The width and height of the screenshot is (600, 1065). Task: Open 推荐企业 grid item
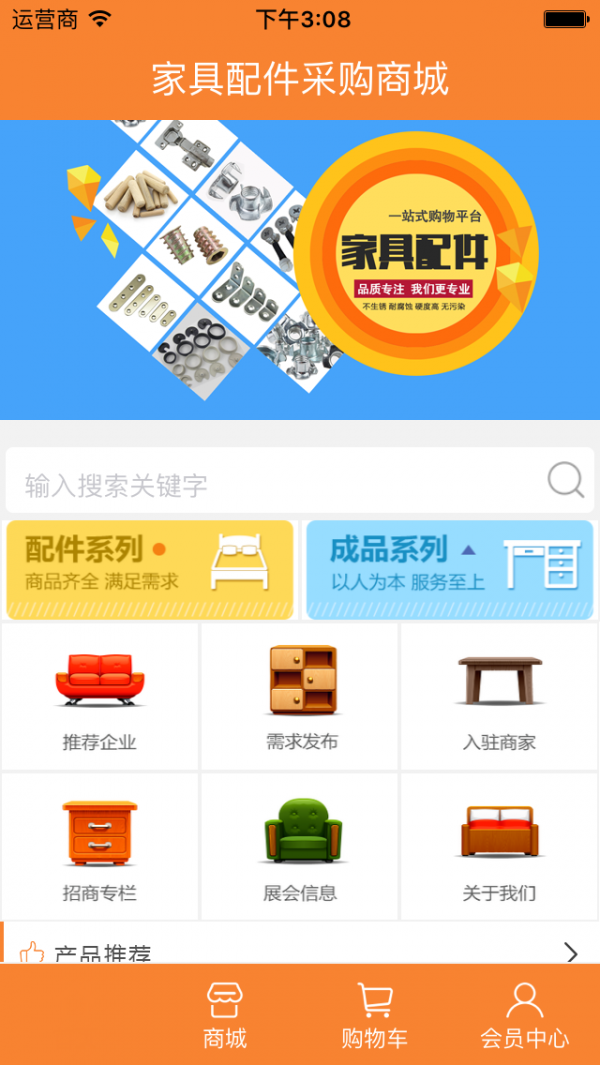pos(100,697)
